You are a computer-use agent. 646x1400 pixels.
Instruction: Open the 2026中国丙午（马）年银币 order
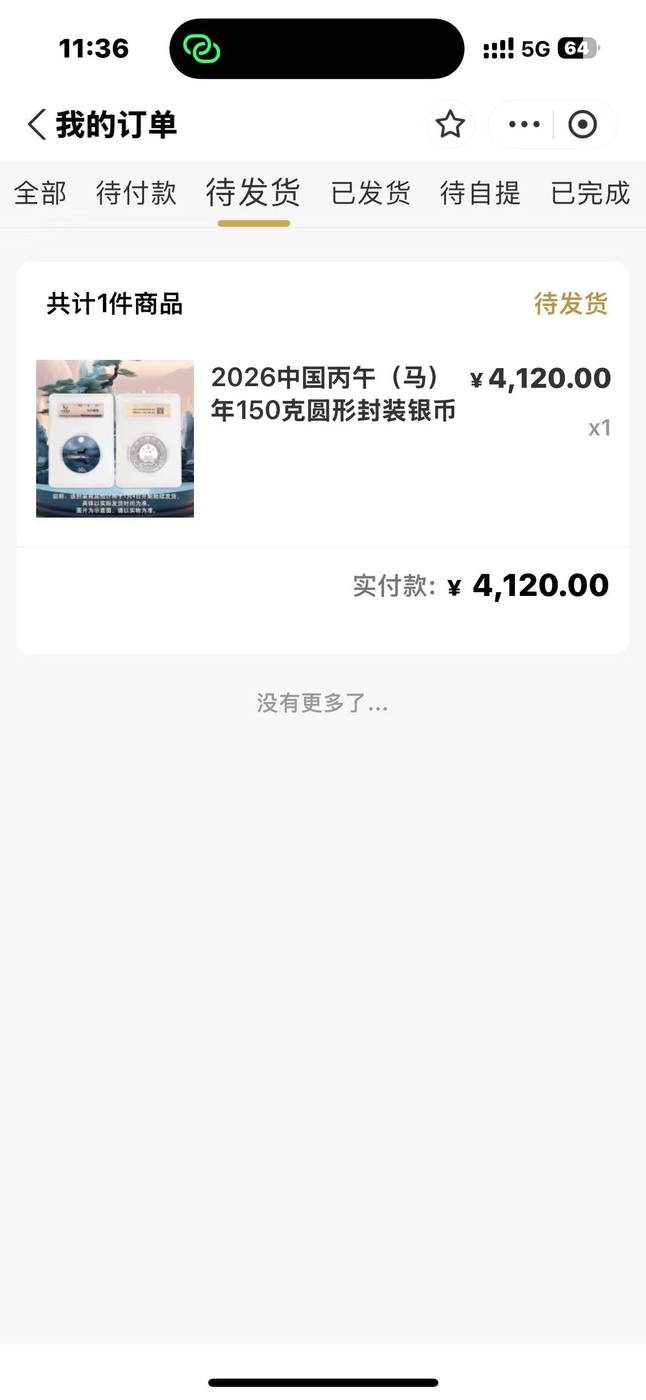coord(332,394)
